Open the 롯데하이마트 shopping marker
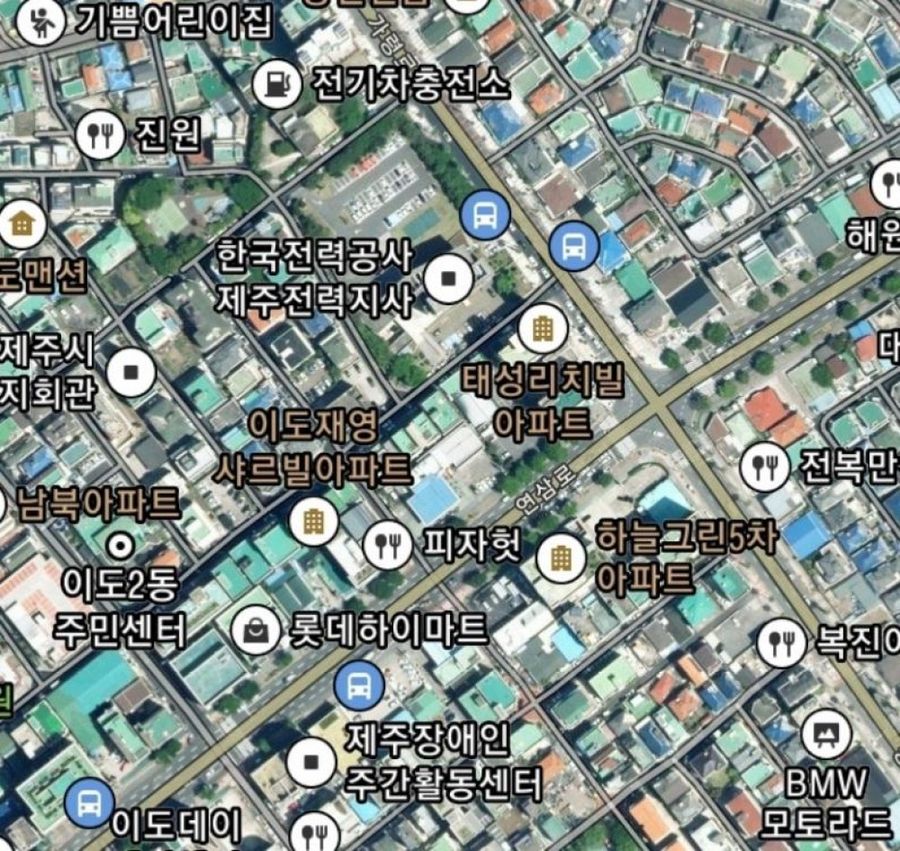Image resolution: width=900 pixels, height=851 pixels. pos(256,631)
